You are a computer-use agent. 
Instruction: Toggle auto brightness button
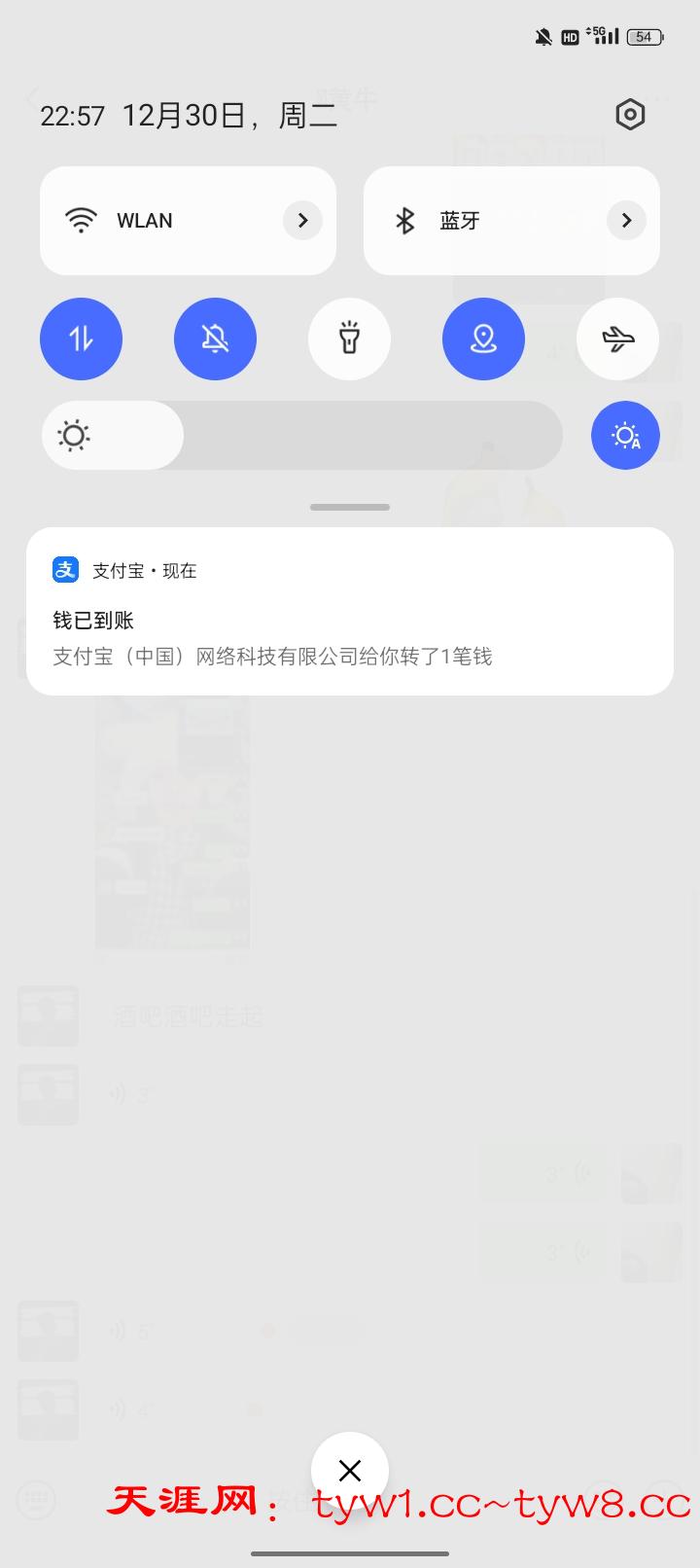625,435
